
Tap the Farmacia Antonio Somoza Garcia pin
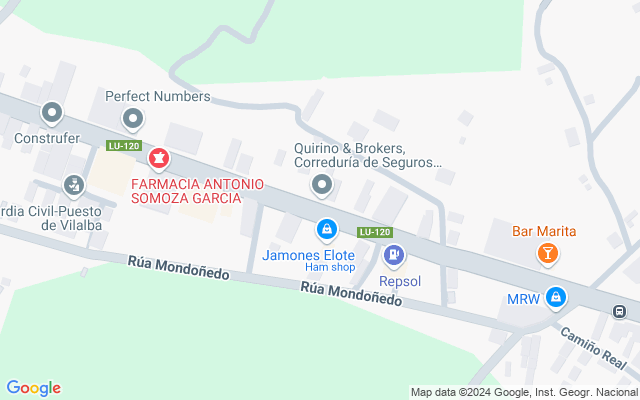(158, 158)
